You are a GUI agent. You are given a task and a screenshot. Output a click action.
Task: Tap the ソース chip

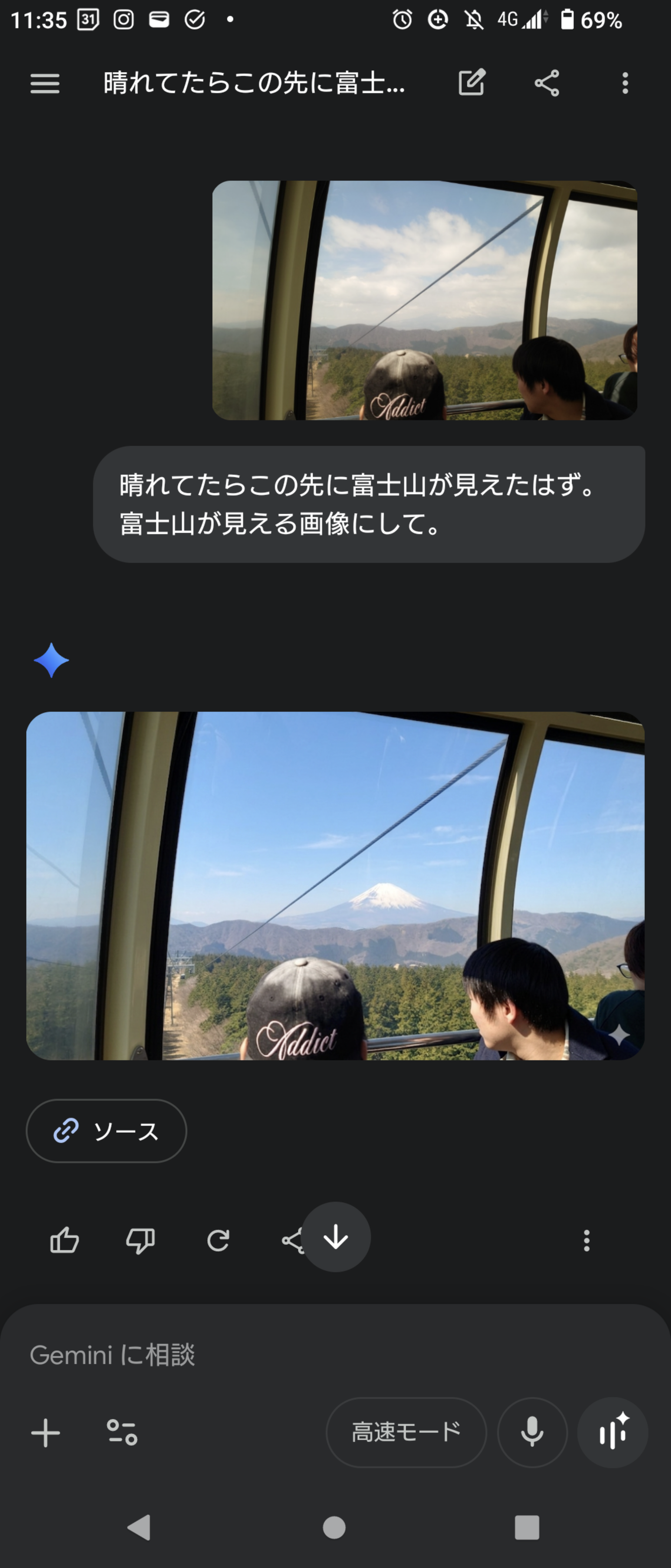click(106, 1131)
